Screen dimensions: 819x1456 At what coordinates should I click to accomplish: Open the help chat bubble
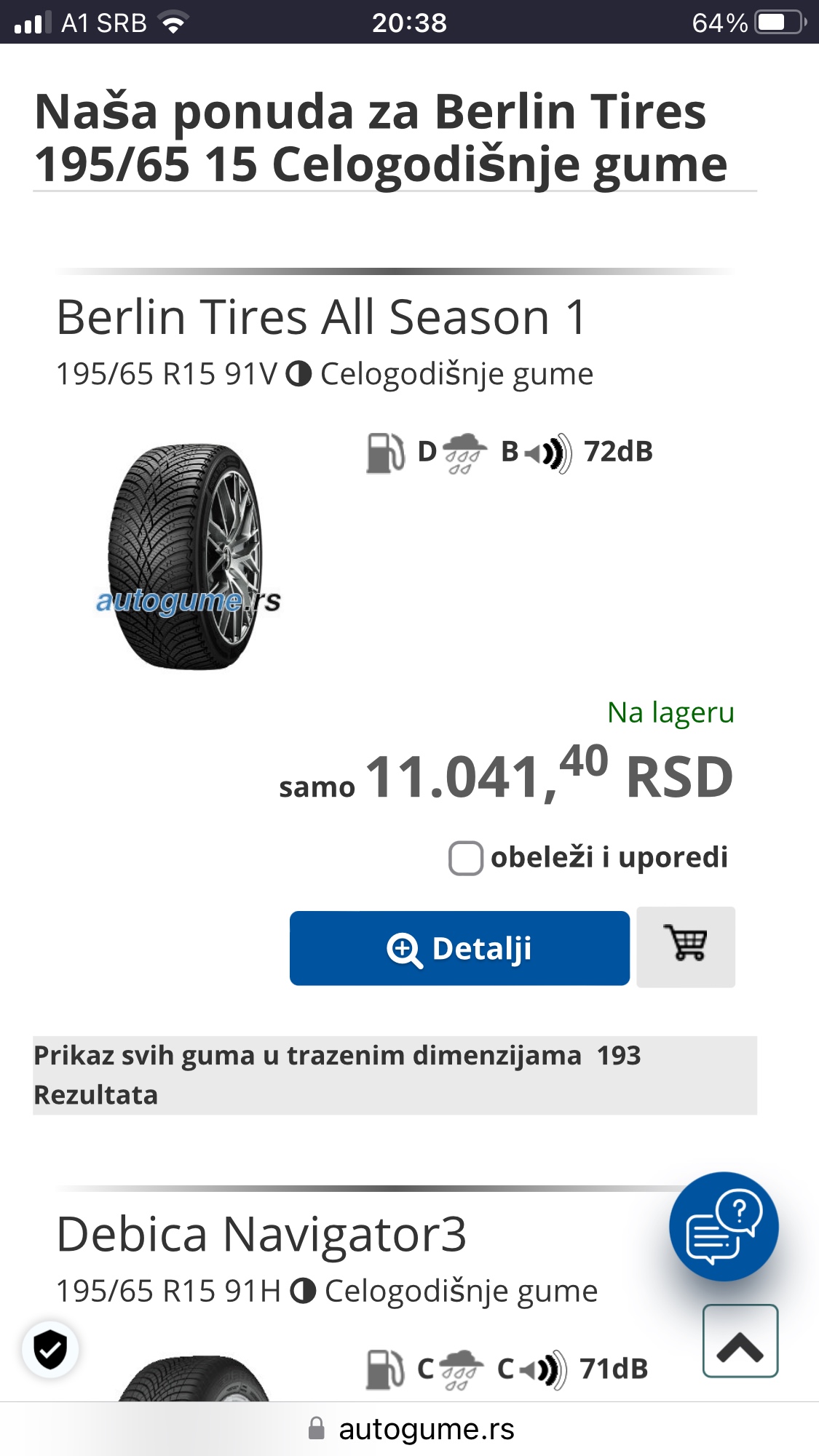724,1226
